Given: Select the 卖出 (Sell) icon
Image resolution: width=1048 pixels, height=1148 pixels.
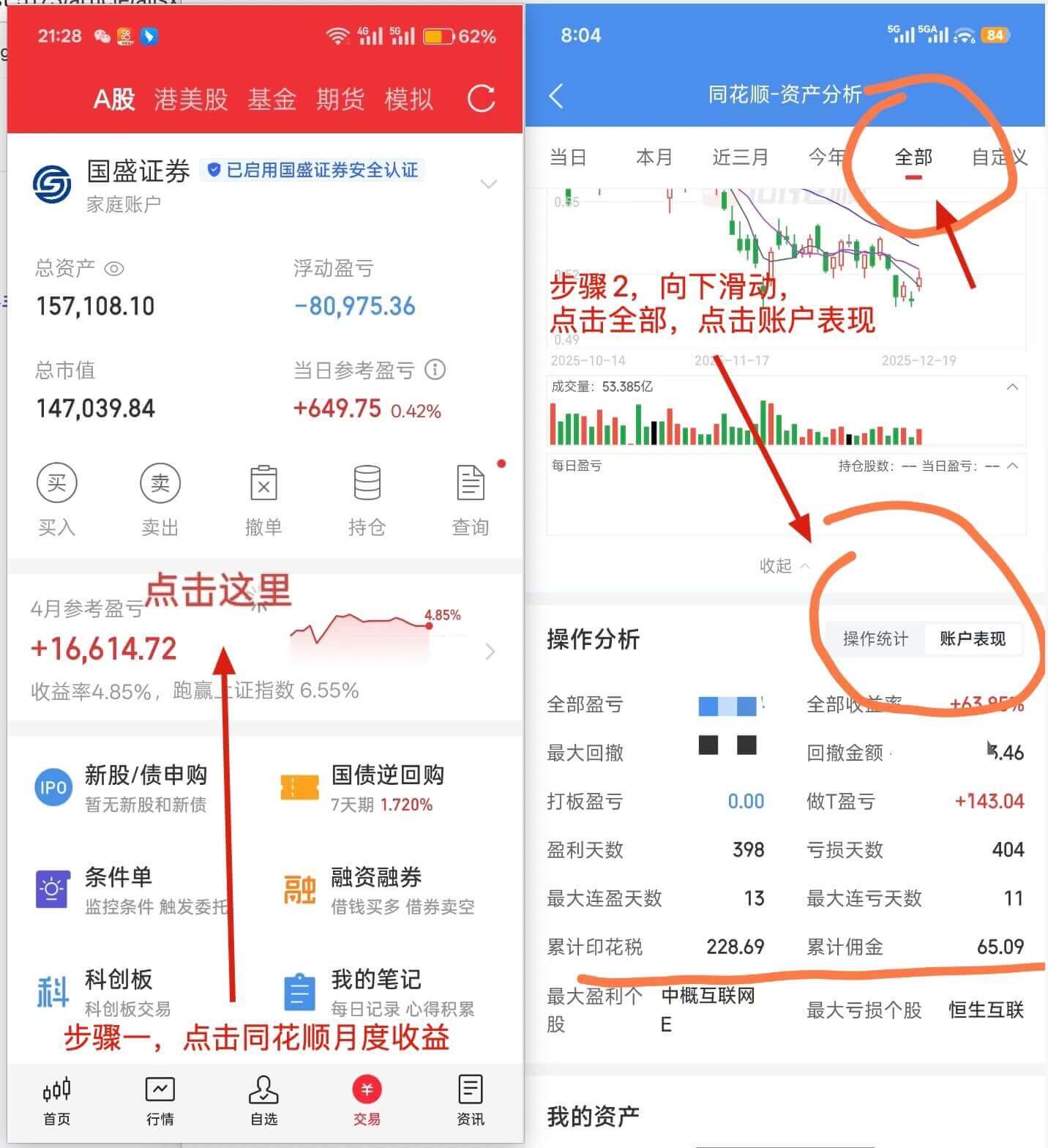Looking at the screenshot, I should pyautogui.click(x=160, y=483).
